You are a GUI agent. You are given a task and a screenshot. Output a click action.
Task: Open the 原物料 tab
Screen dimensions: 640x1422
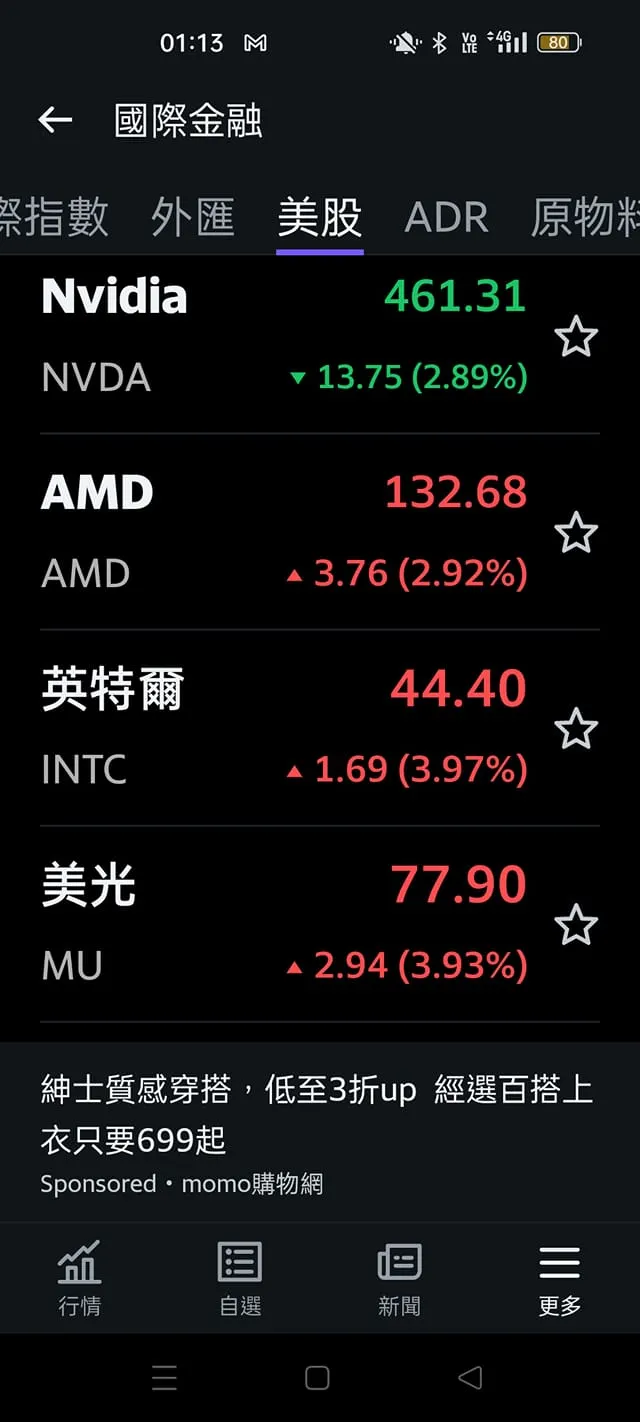coord(585,217)
